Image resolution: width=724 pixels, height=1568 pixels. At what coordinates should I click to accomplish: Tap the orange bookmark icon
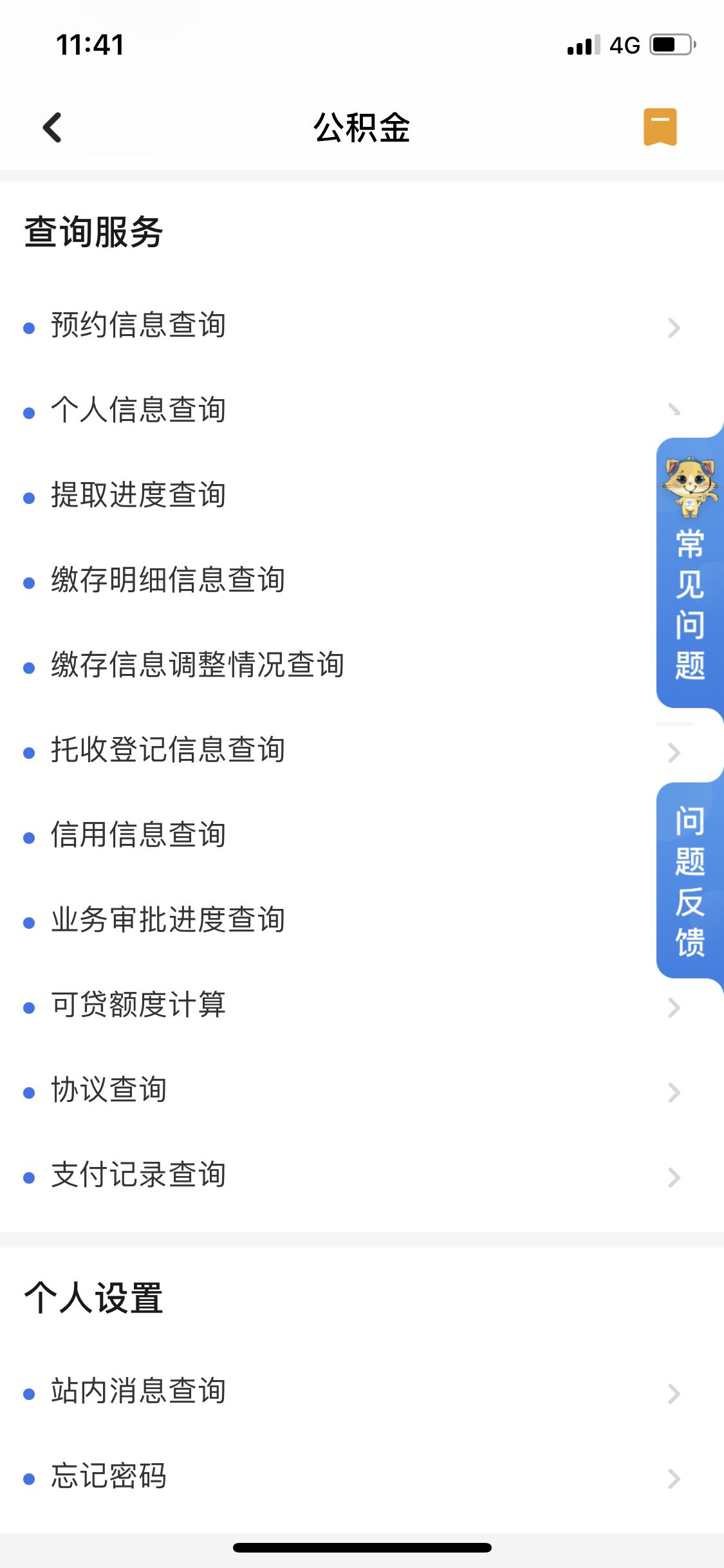pos(660,127)
